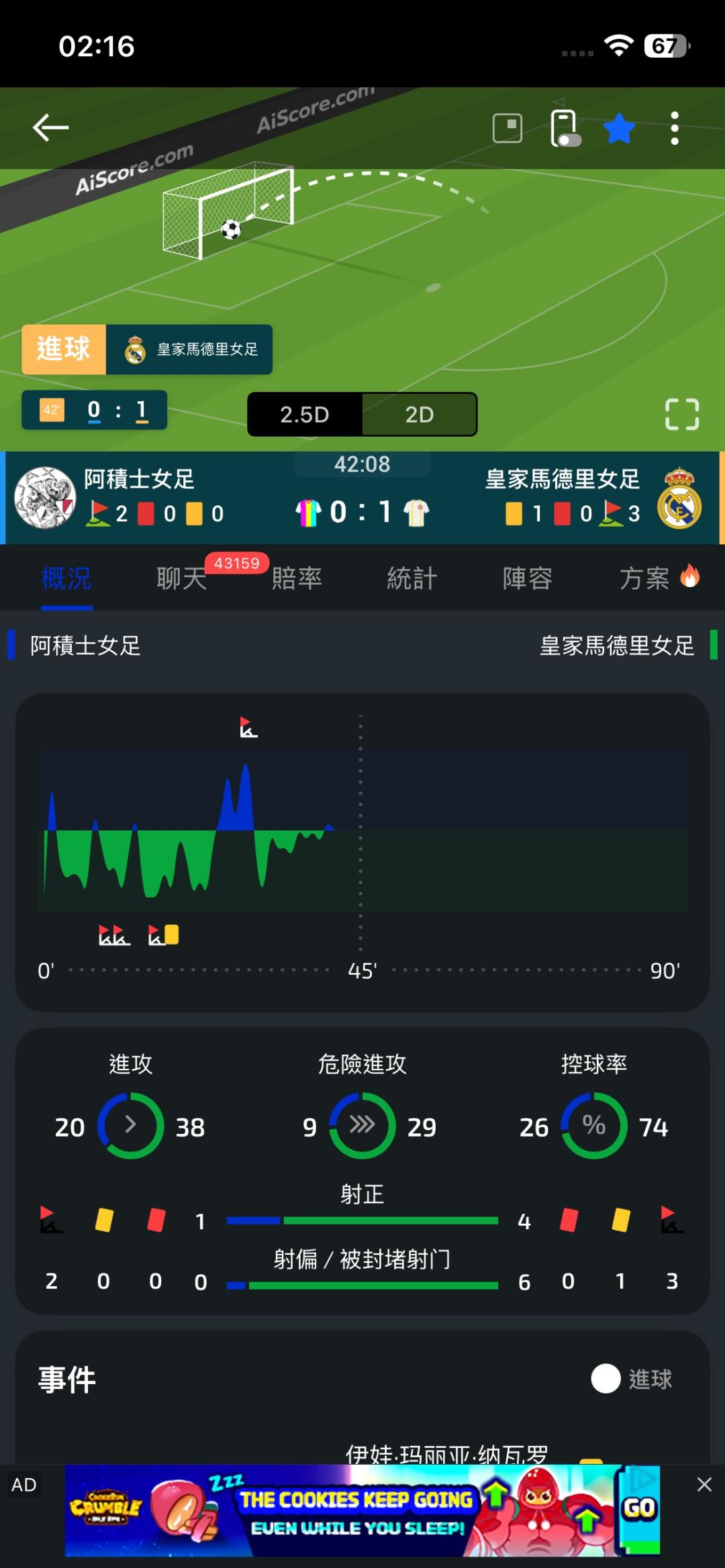Screen dimensions: 725x1568
Task: Switch to the 聊天 tab
Action: [x=182, y=578]
